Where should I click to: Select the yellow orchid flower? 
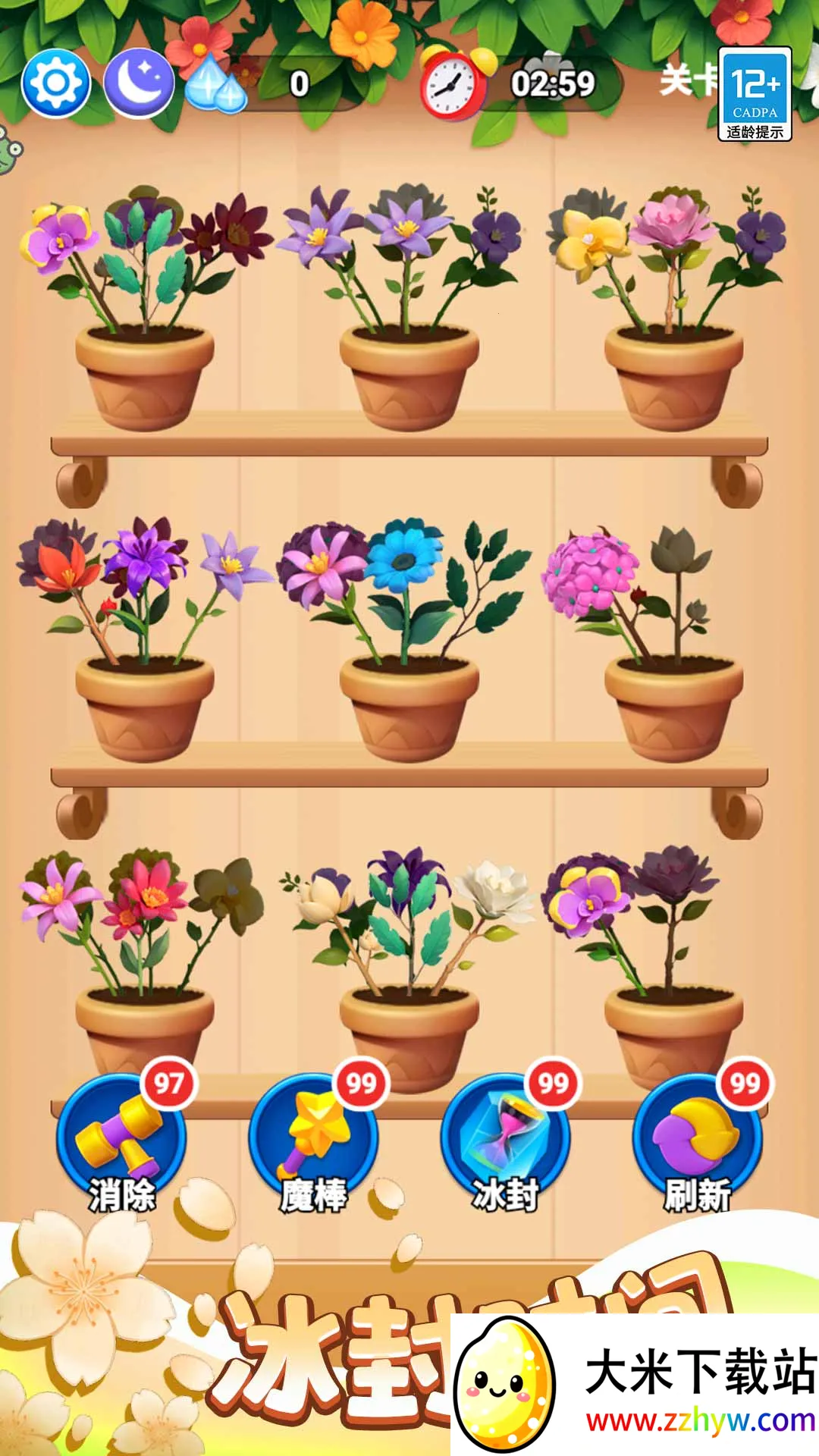tap(591, 237)
